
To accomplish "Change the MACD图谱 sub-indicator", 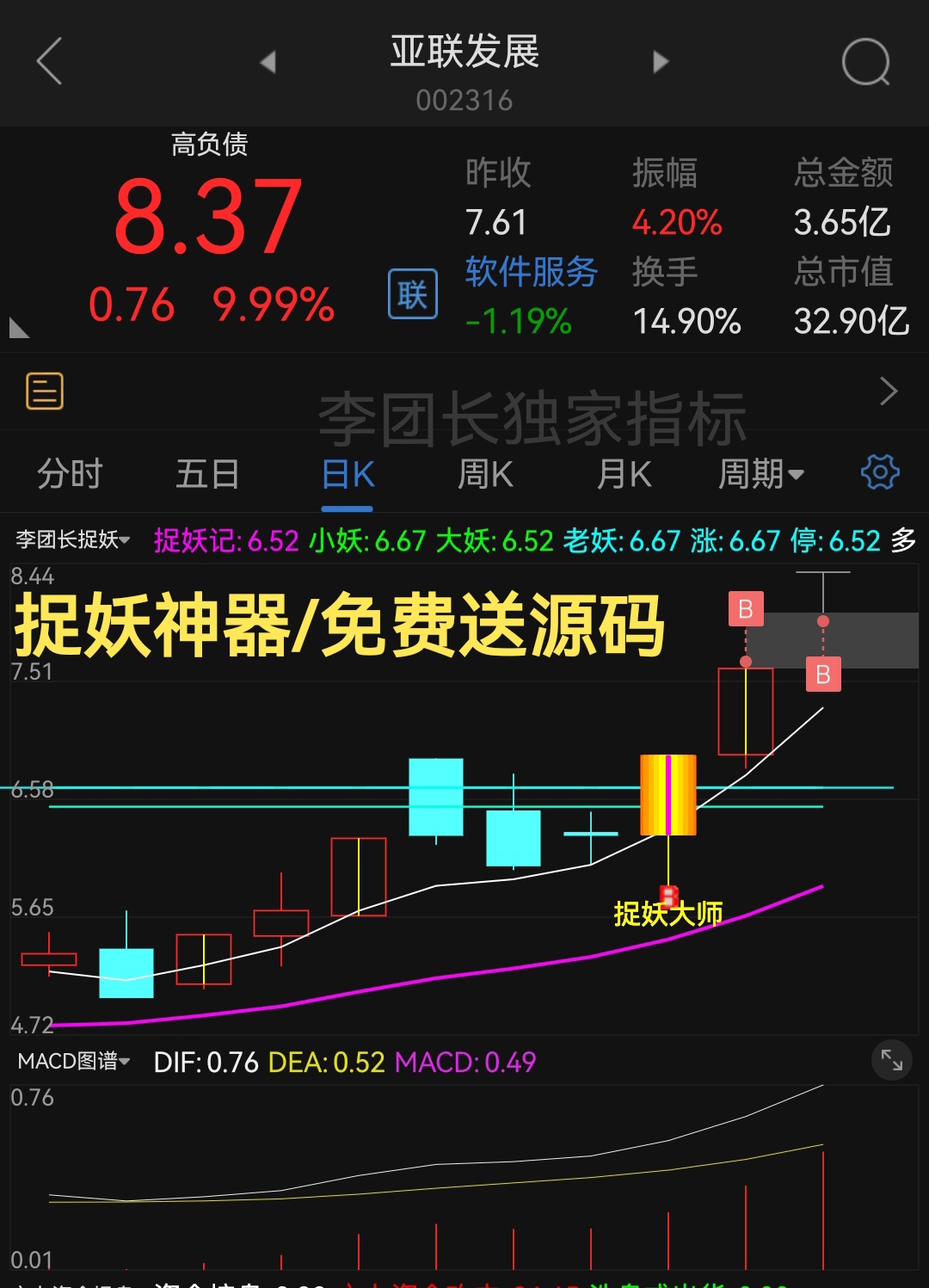I will tap(74, 1062).
